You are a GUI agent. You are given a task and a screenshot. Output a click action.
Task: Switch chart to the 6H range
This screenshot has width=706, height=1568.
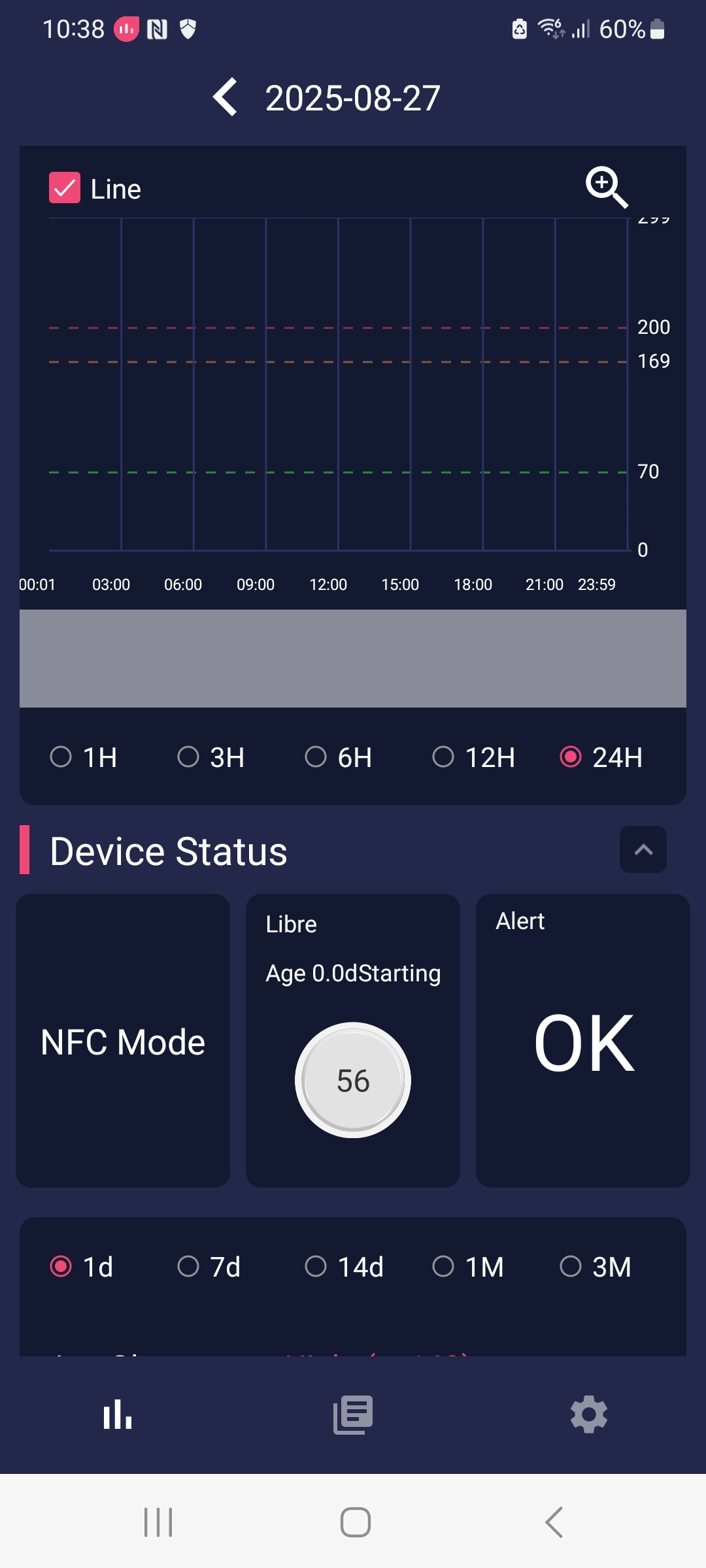tap(339, 757)
